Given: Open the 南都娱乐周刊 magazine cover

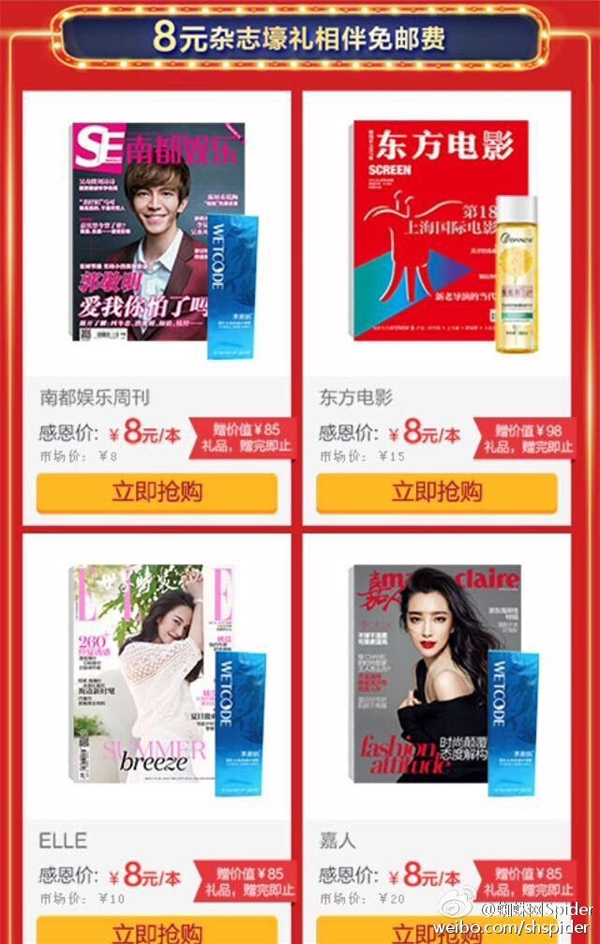Looking at the screenshot, I should [x=158, y=233].
